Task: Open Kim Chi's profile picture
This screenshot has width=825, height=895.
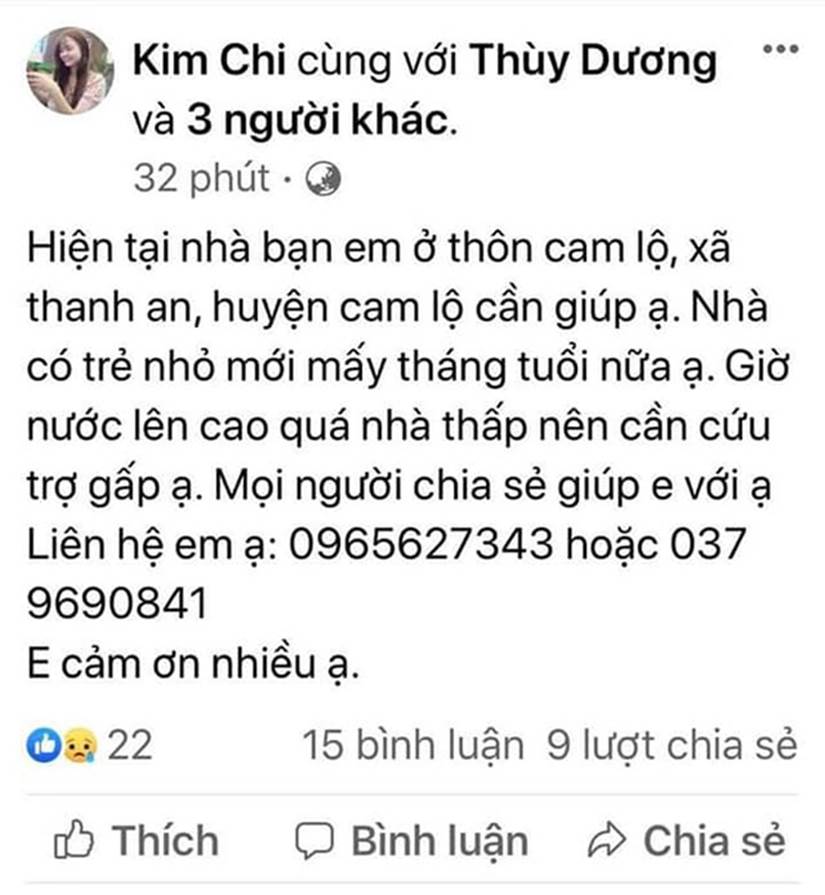Action: click(x=69, y=71)
